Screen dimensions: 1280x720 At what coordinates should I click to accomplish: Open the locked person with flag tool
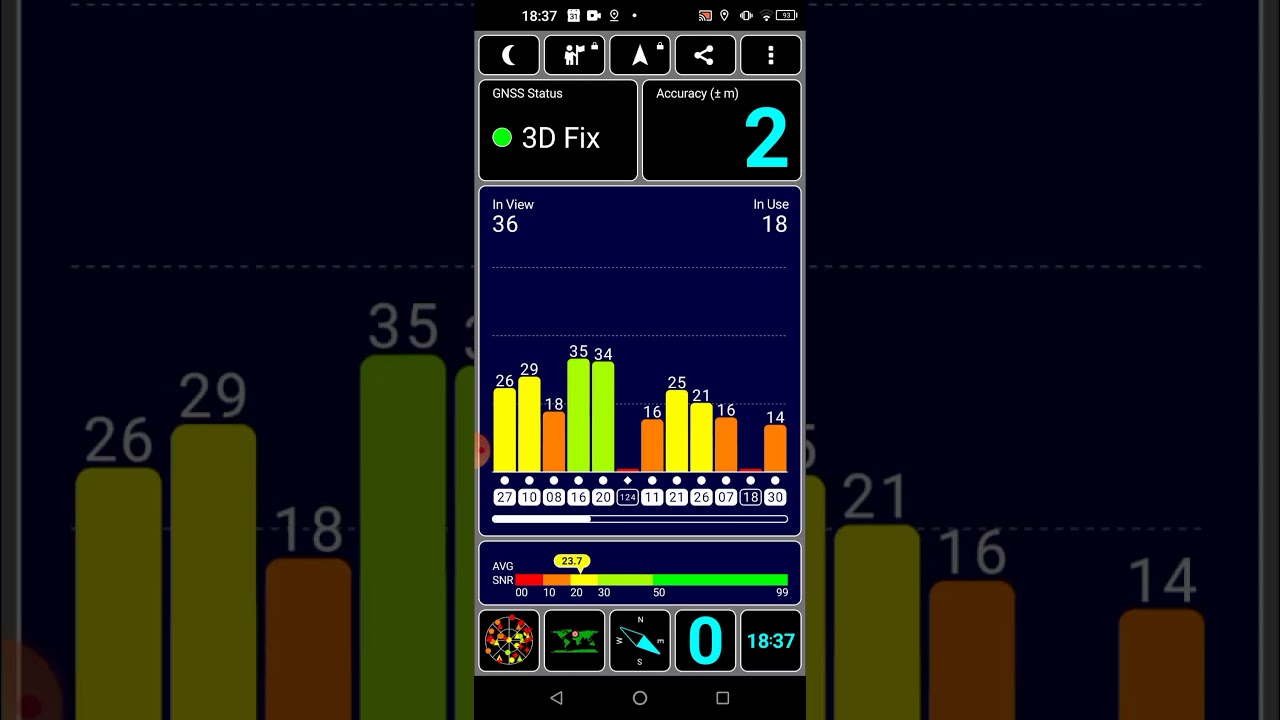click(x=574, y=56)
